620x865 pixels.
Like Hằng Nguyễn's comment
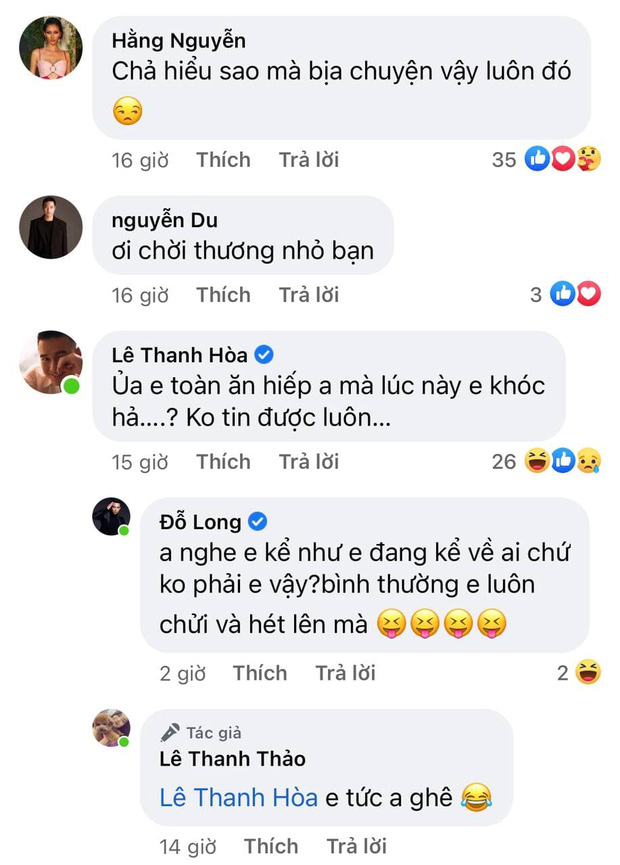(x=223, y=160)
